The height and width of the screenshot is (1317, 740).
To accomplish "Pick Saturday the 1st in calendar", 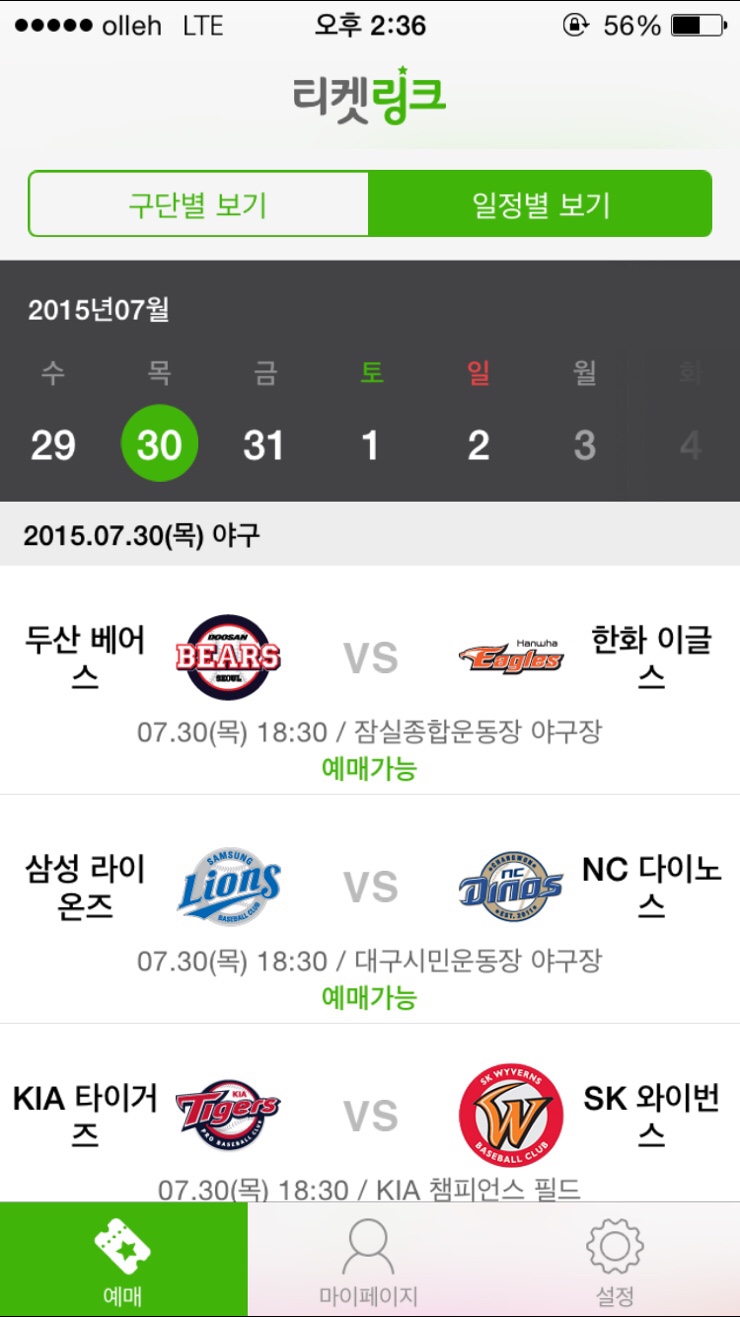I will point(371,444).
